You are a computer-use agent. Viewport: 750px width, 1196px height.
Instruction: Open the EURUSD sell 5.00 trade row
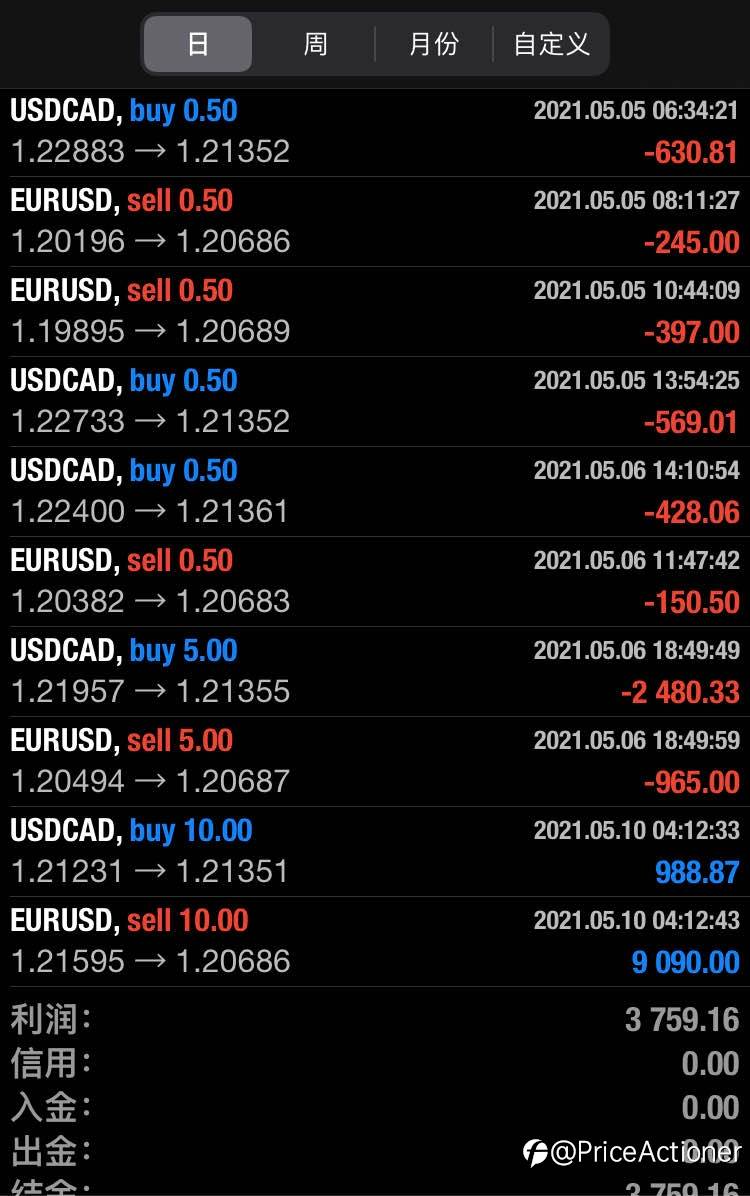tap(374, 761)
